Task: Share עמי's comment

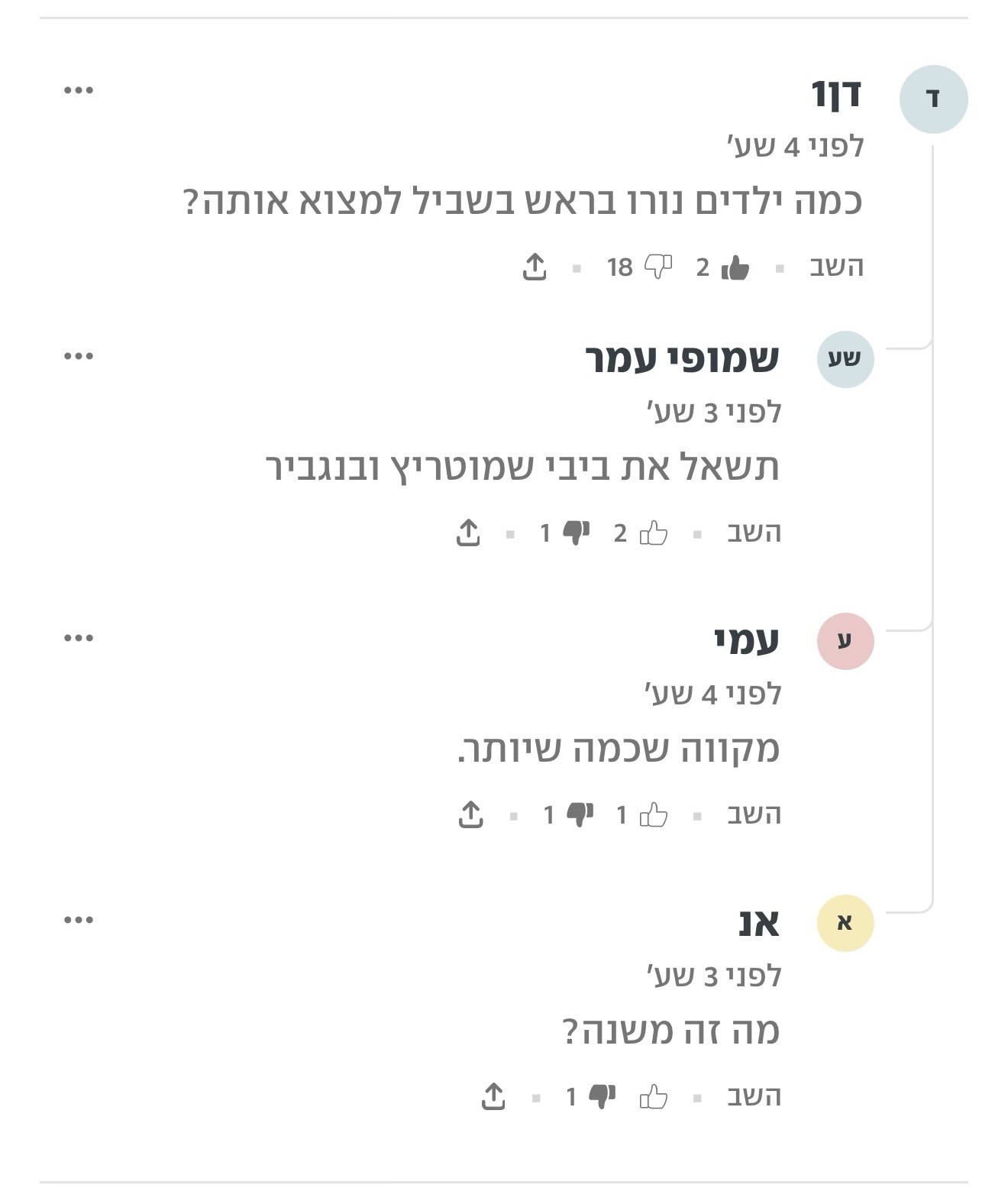Action: 471,814
